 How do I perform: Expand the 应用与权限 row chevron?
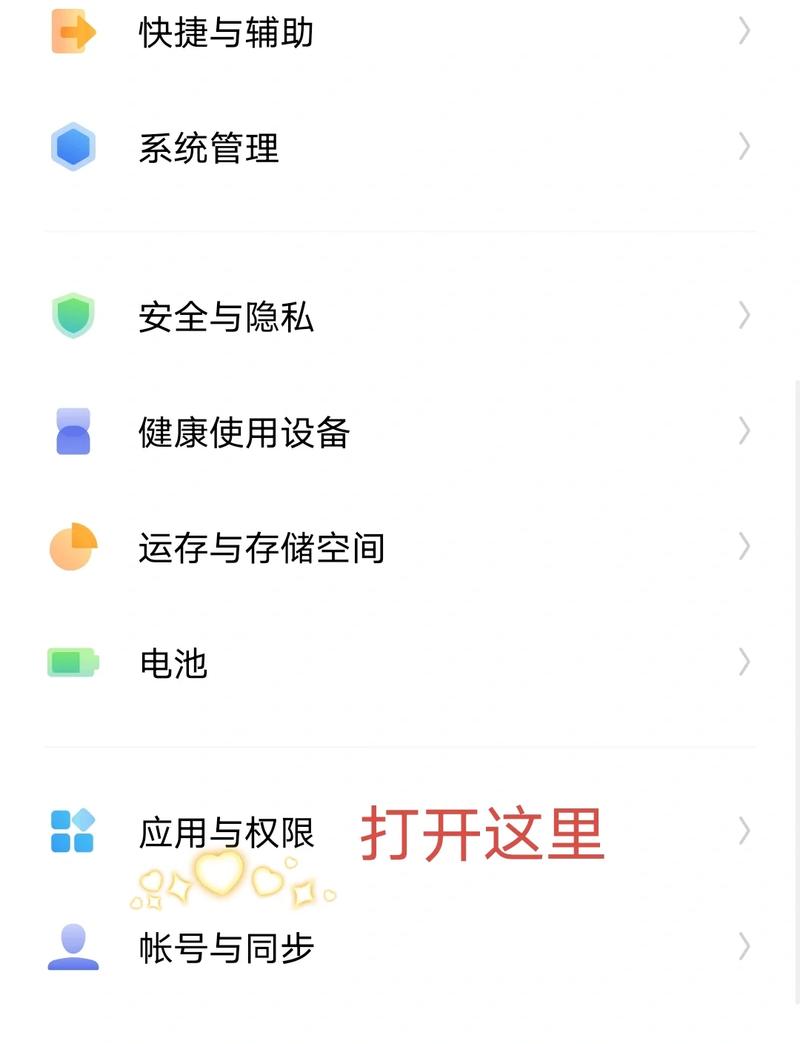click(x=744, y=831)
